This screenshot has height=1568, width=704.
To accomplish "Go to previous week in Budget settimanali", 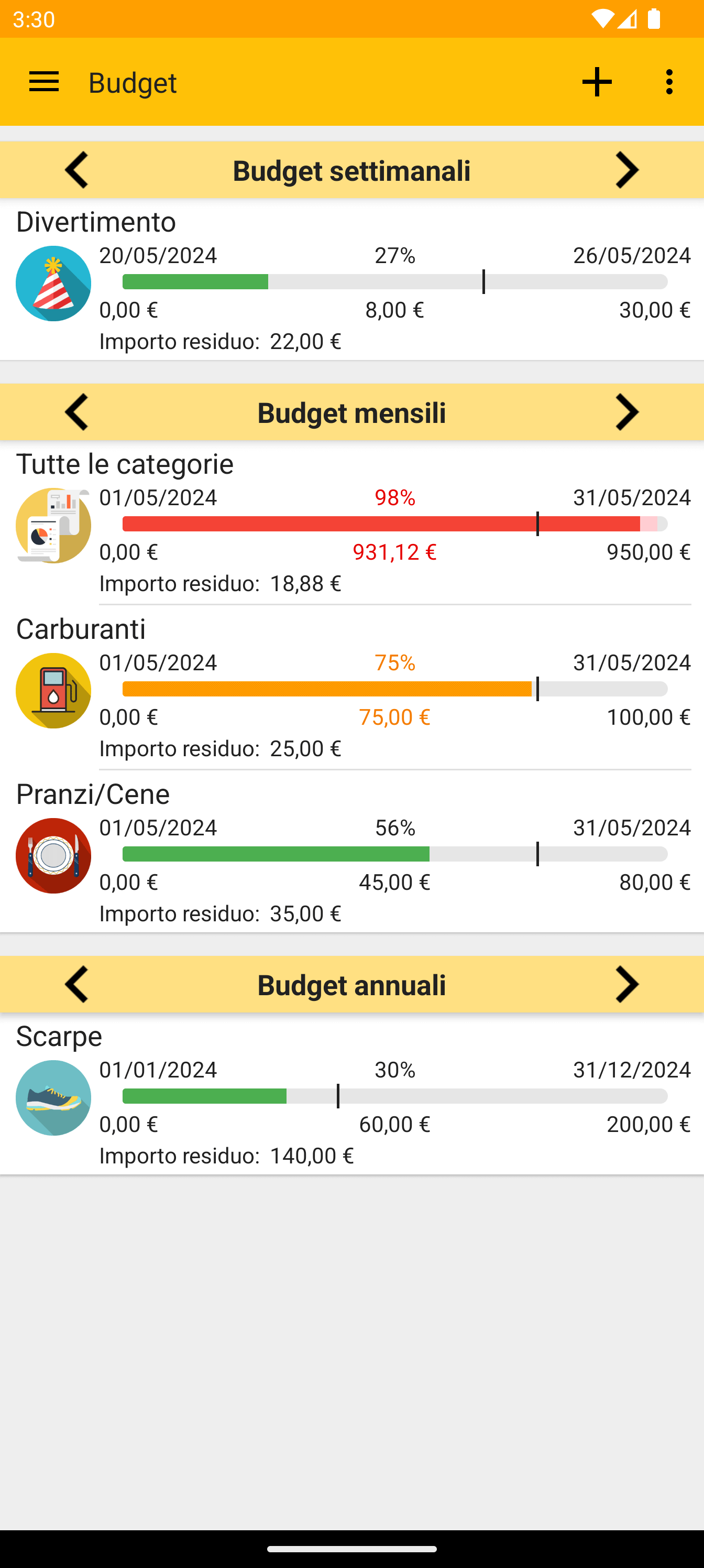I will click(x=76, y=170).
